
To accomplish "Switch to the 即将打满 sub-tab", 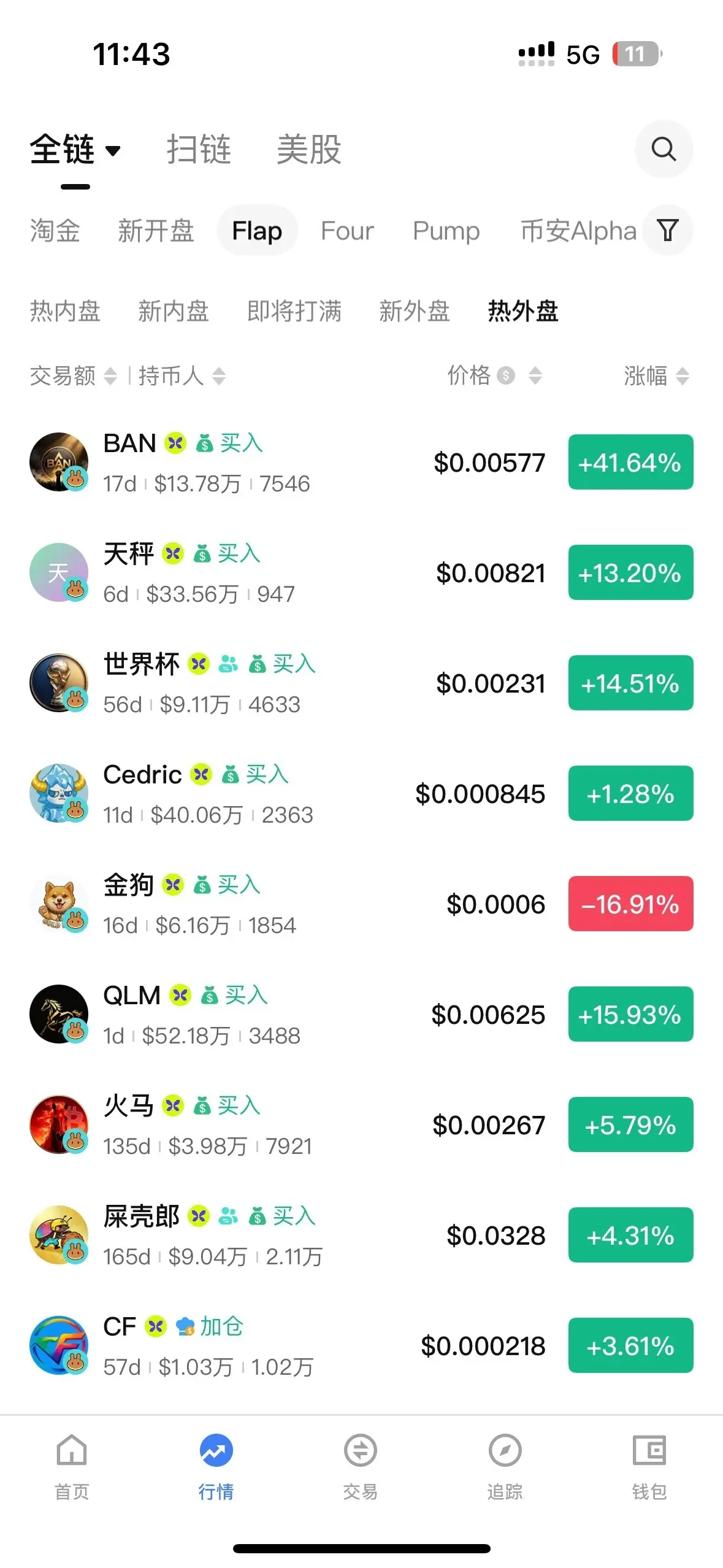I will (294, 311).
